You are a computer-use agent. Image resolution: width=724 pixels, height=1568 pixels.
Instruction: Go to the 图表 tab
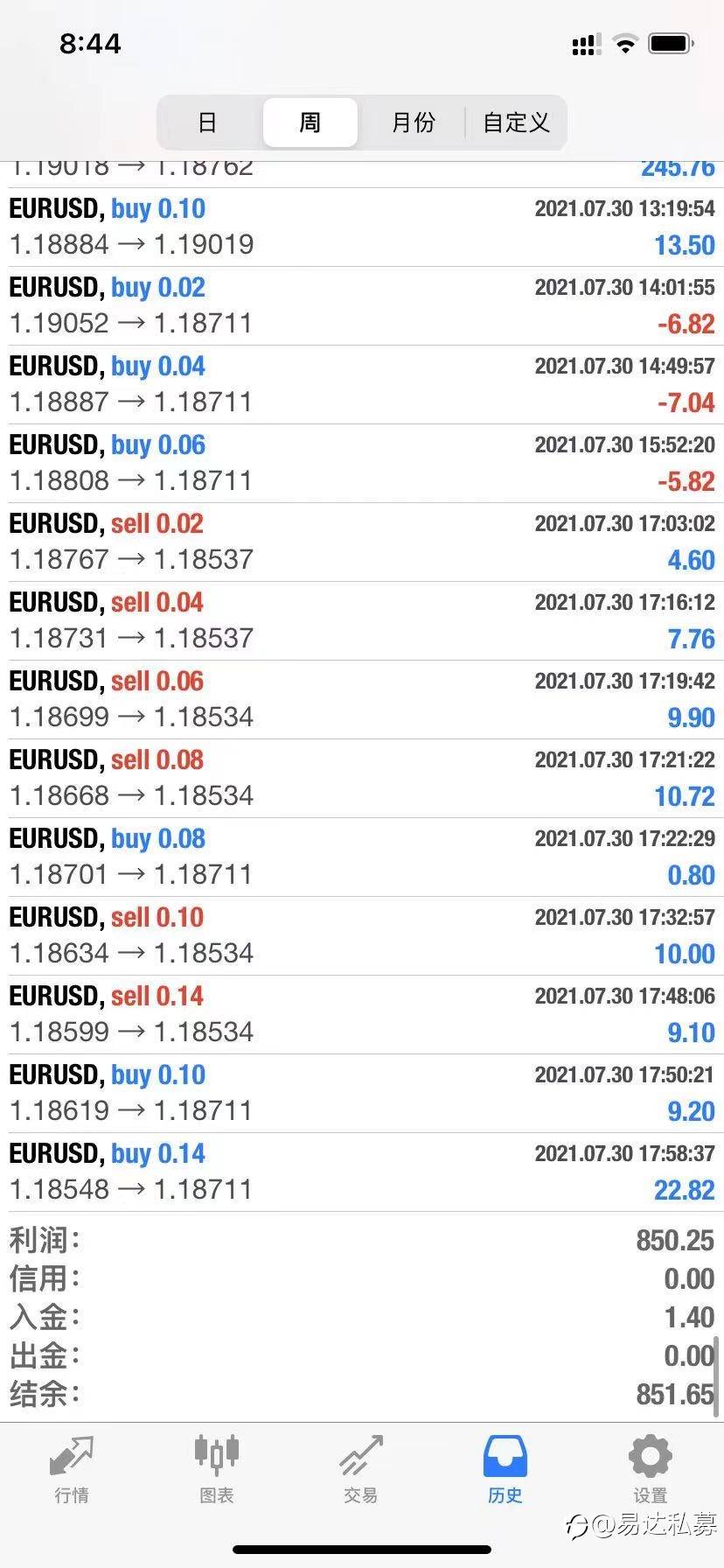coord(216,1469)
